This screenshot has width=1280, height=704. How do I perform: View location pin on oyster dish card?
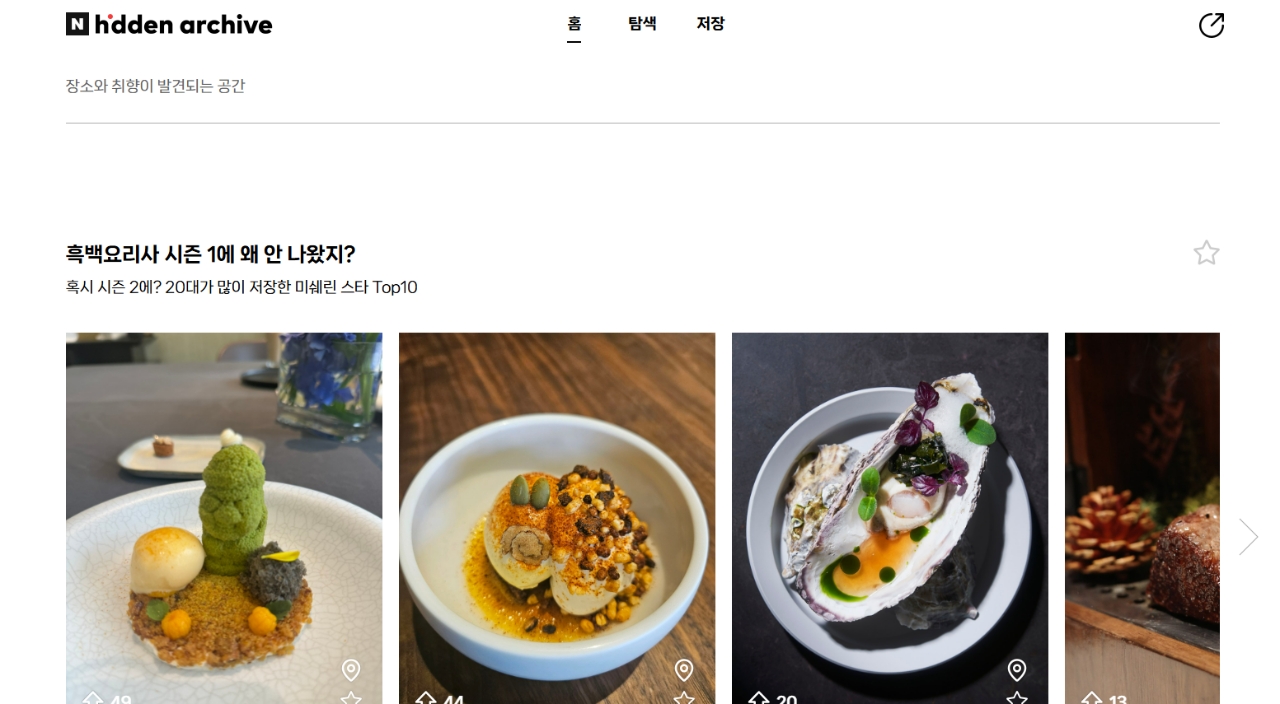(1017, 670)
